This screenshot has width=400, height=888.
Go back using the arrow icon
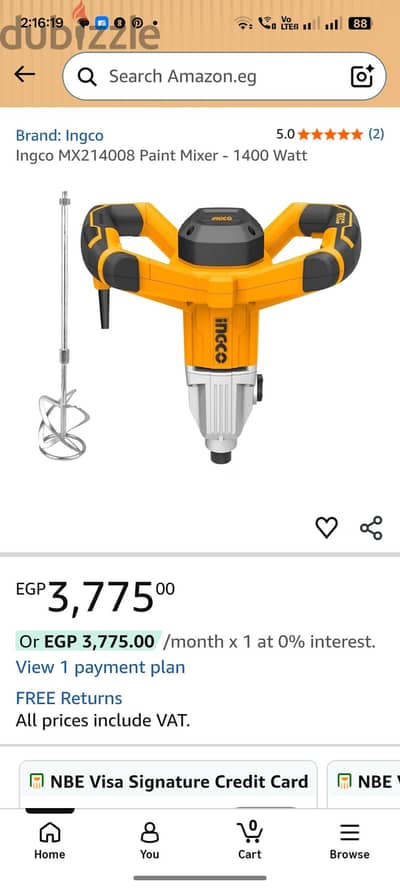pyautogui.click(x=24, y=74)
